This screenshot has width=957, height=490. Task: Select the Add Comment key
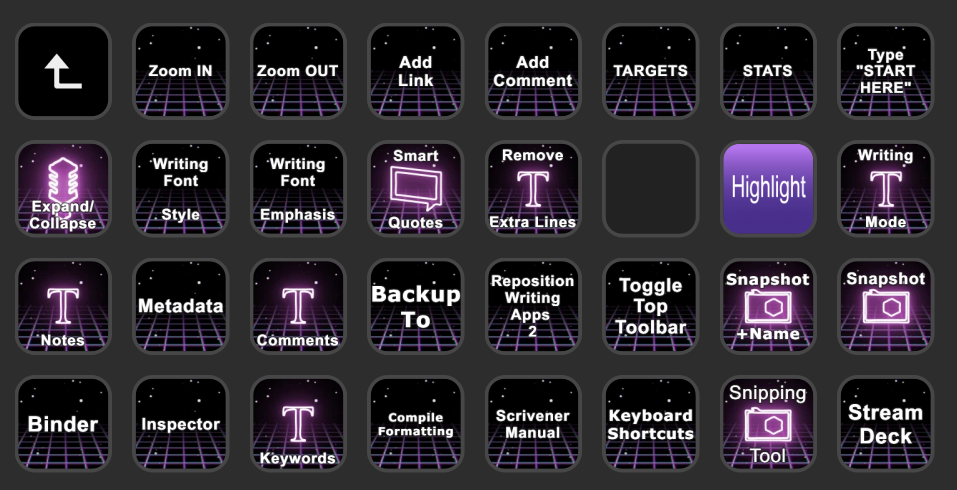pos(533,71)
